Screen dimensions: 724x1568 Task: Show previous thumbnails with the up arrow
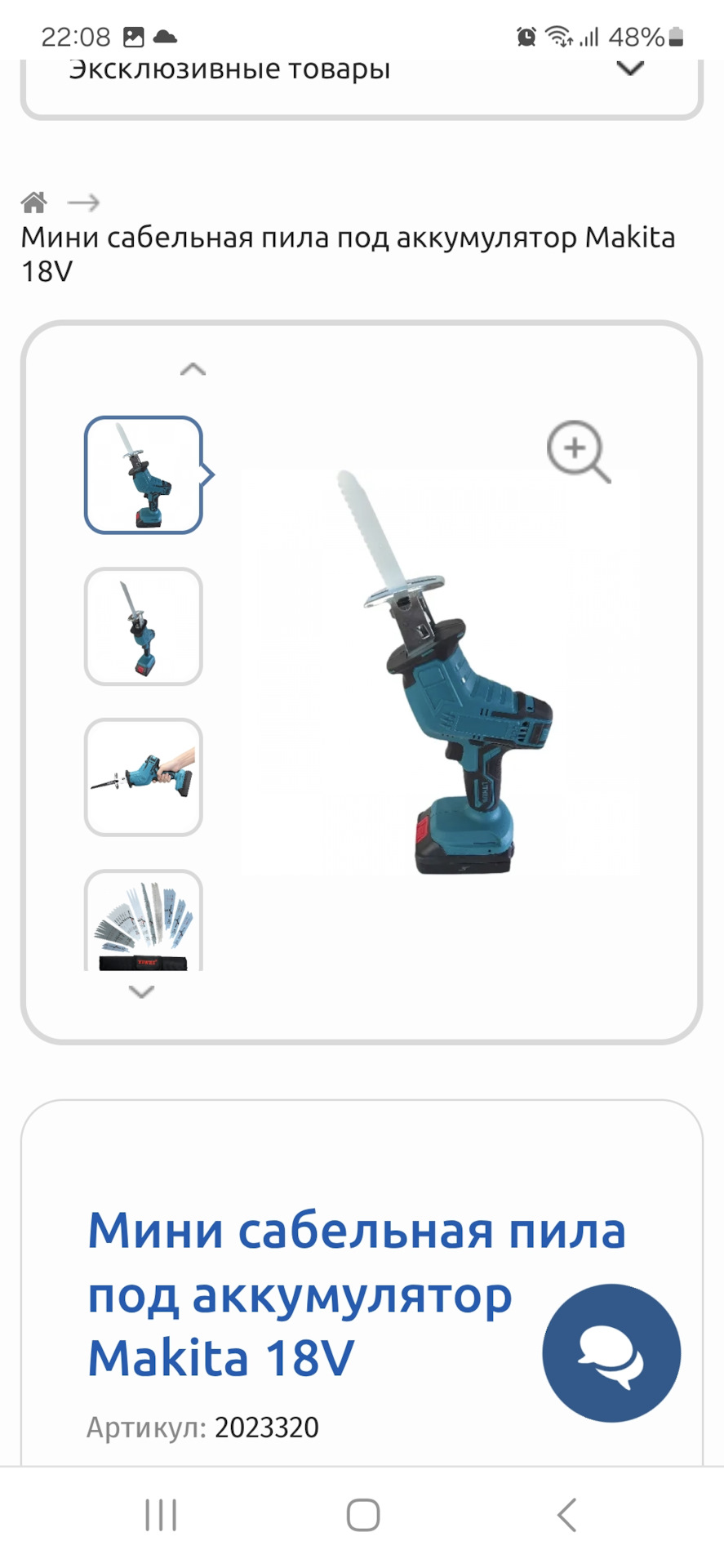193,370
